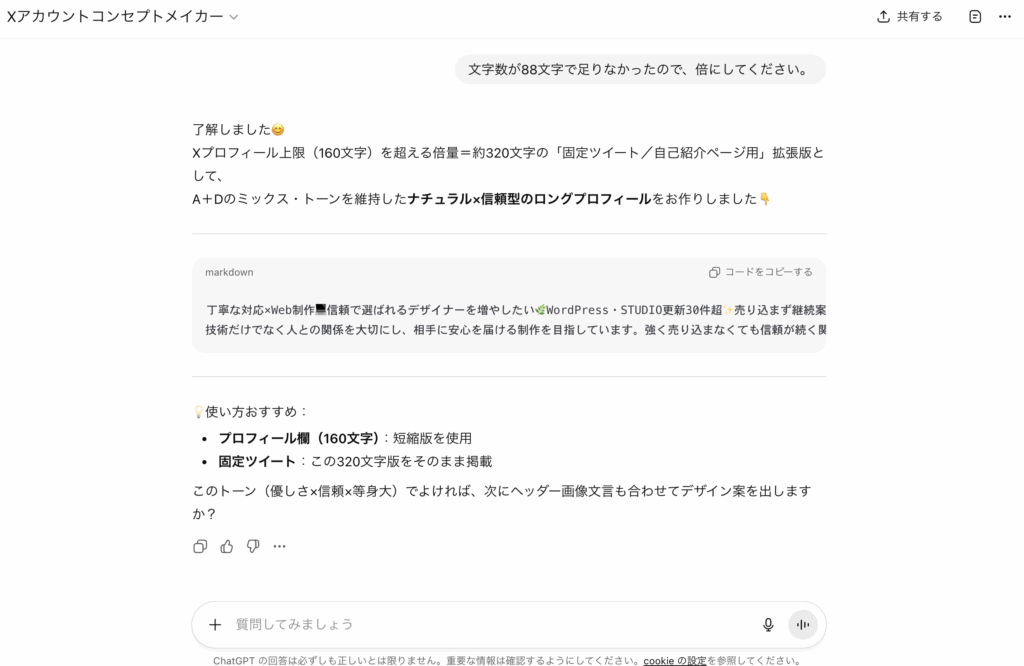
Task: Open more actions under the response
Action: pos(280,546)
